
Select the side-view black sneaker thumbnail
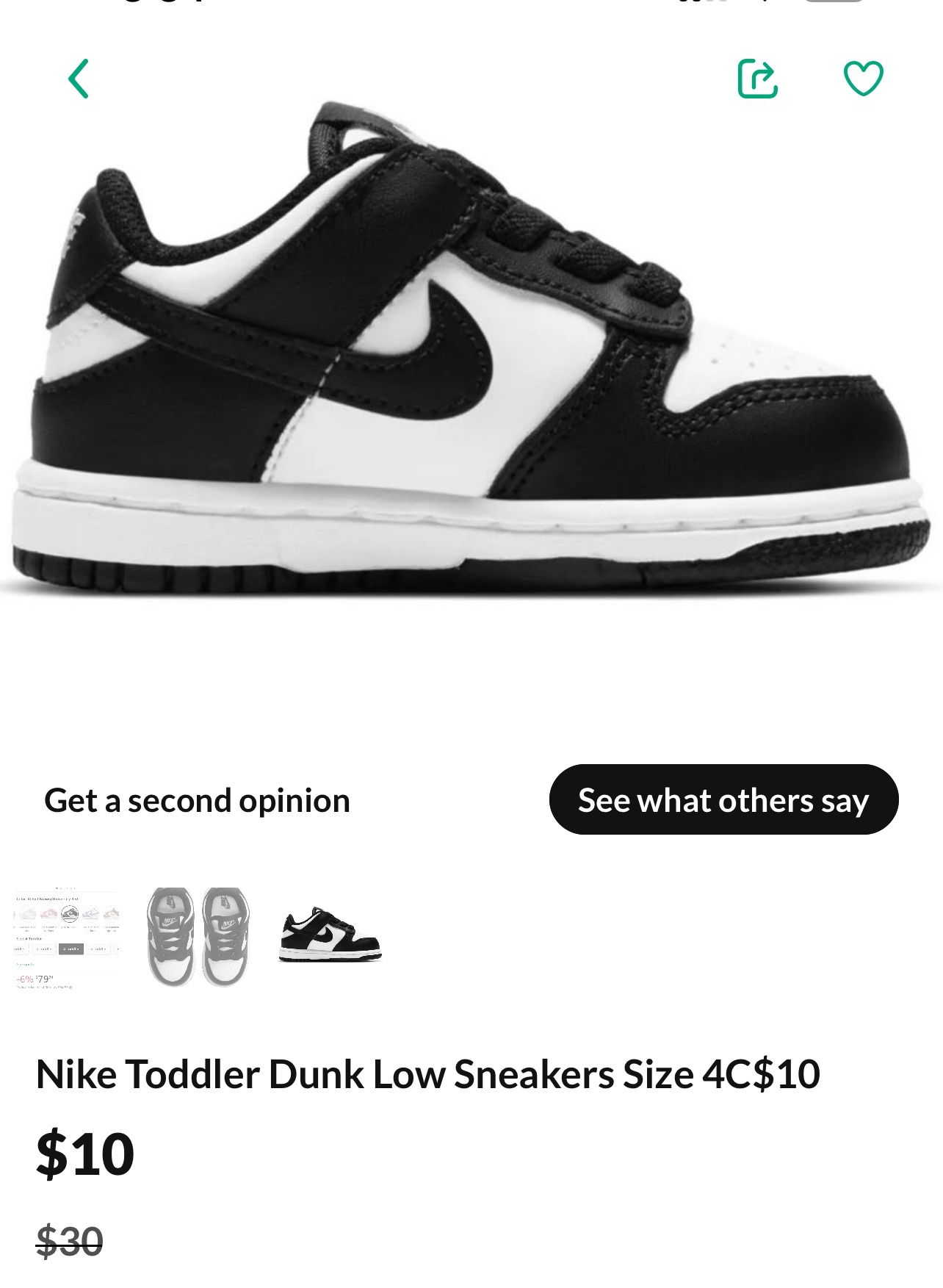pos(330,935)
